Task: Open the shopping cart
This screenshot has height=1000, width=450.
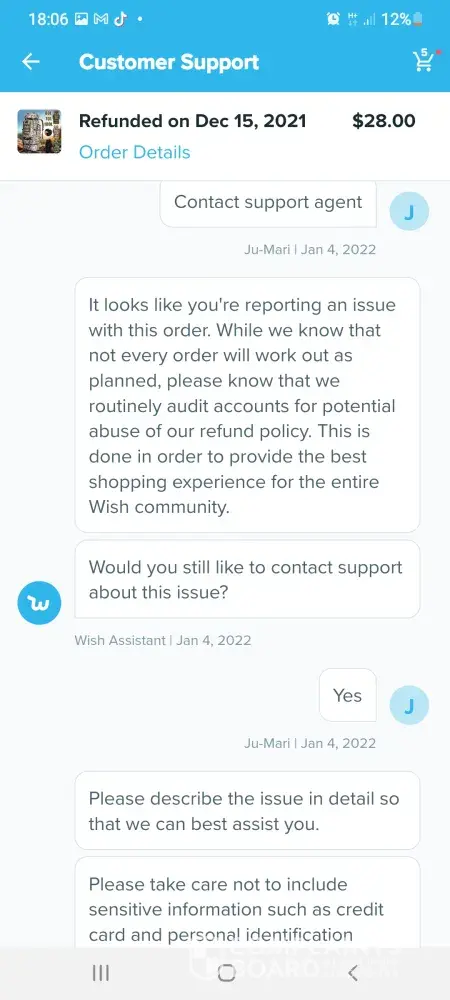Action: pos(424,60)
